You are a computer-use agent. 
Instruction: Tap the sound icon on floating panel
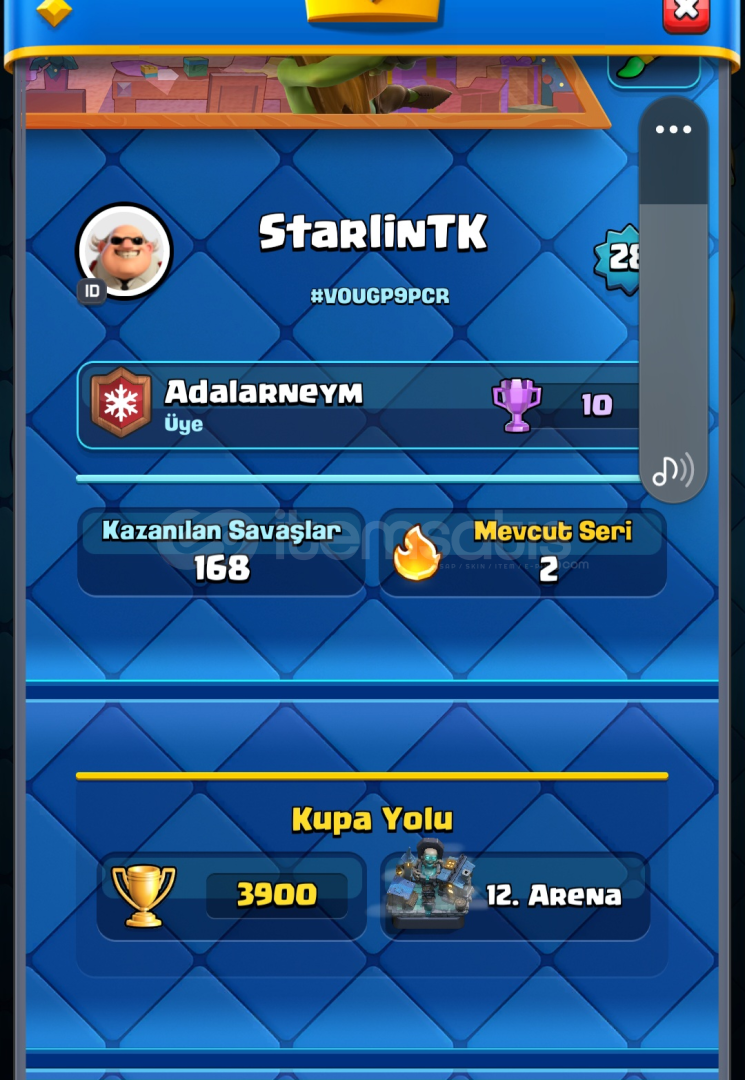click(x=672, y=469)
